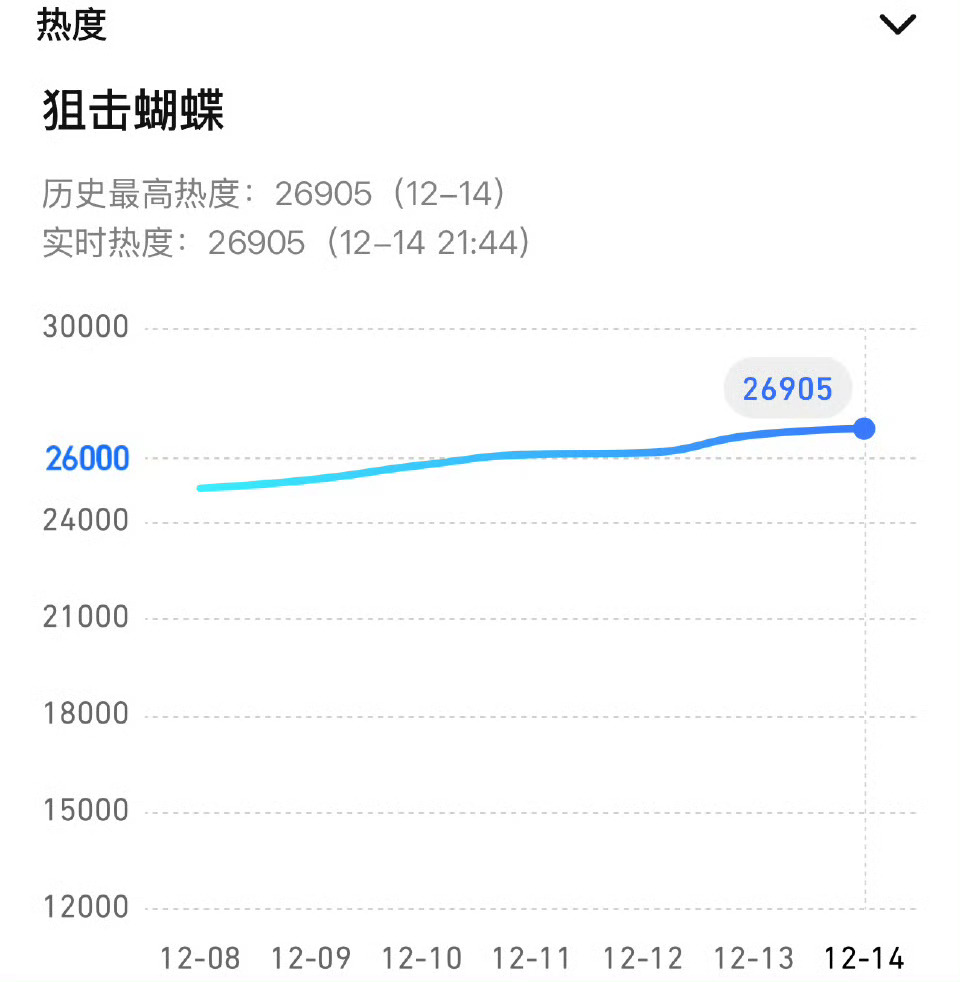Click the 30000 y-axis label

[x=85, y=326]
